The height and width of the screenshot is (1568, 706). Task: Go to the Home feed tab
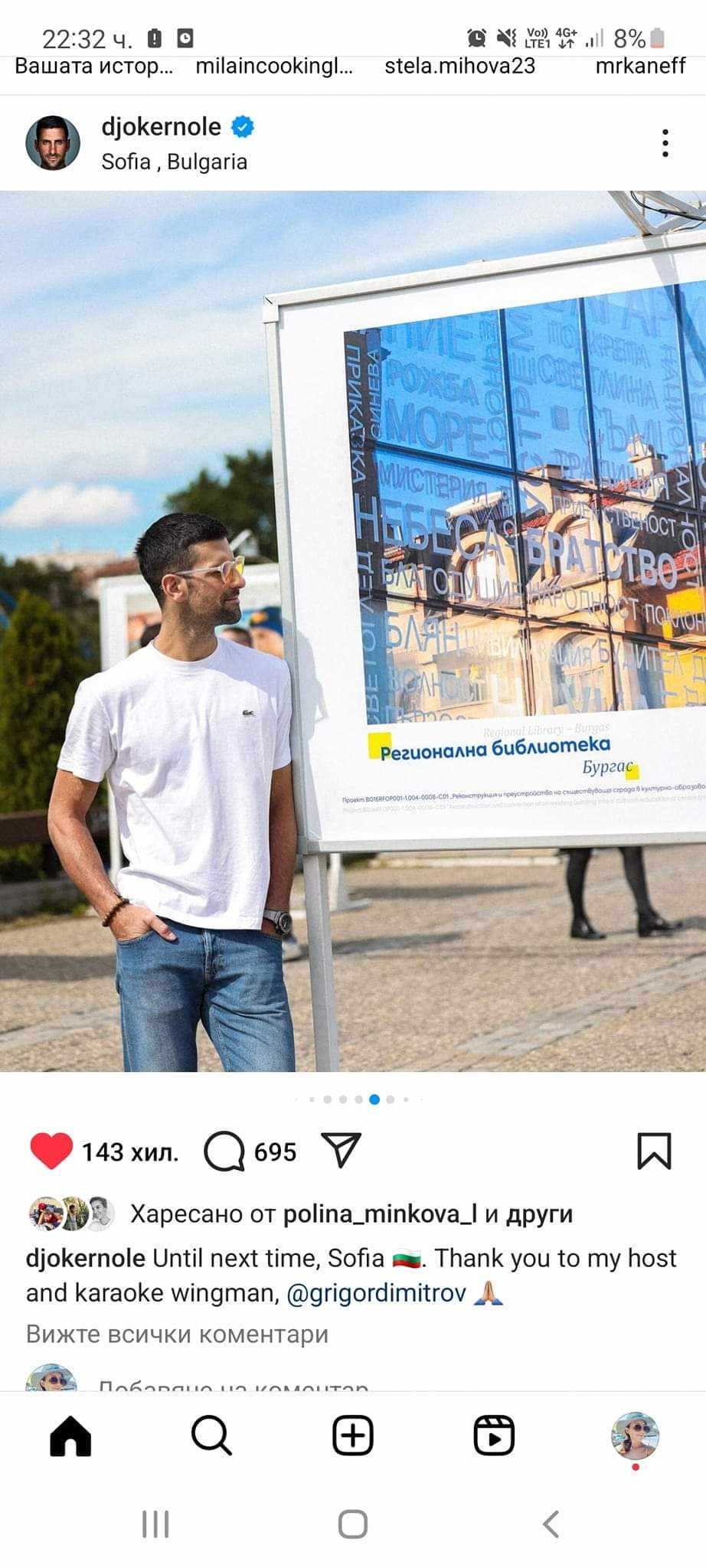(x=70, y=1436)
